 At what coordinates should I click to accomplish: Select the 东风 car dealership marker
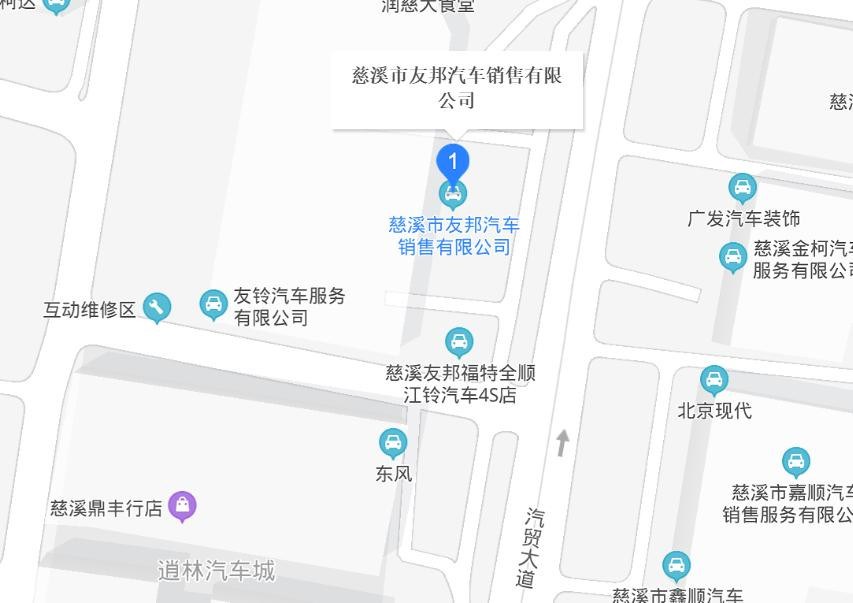(393, 443)
